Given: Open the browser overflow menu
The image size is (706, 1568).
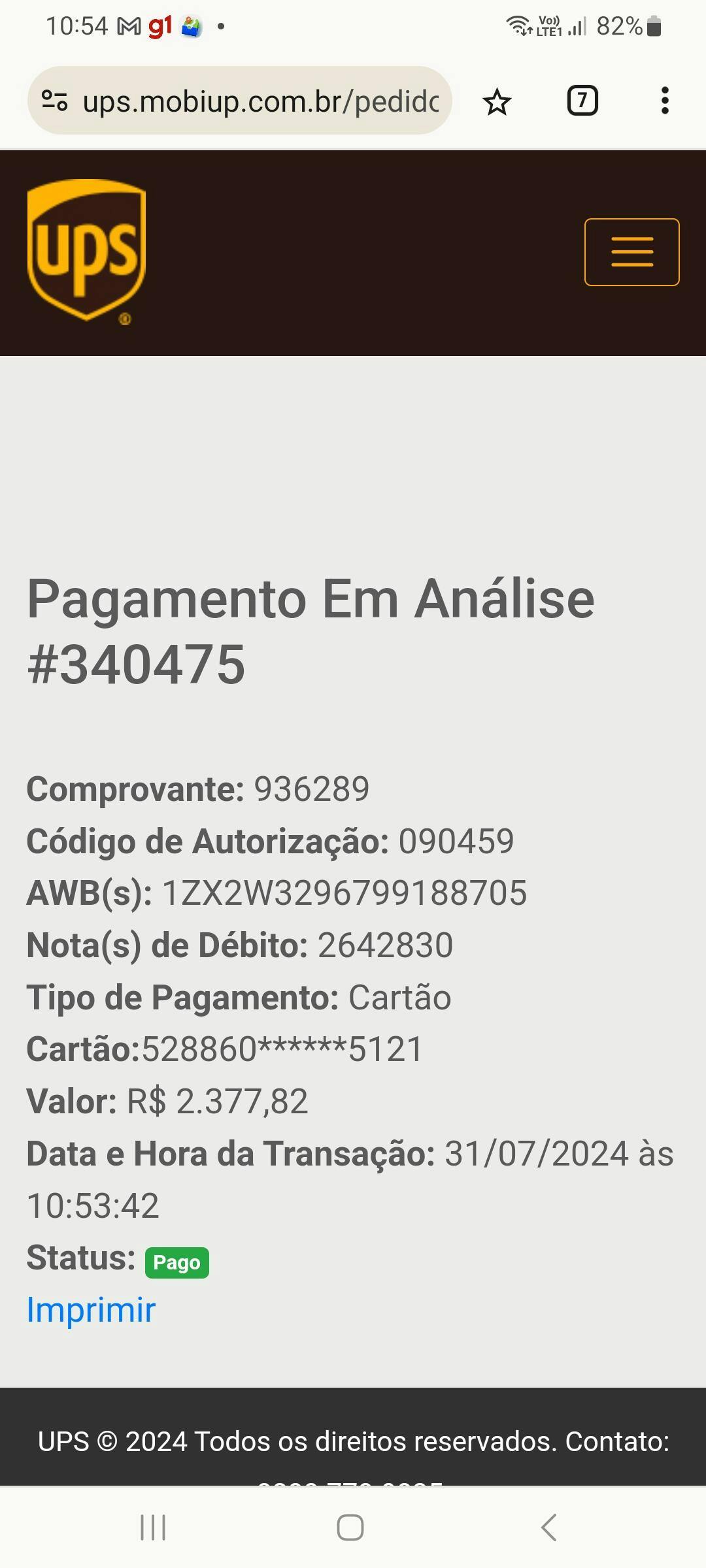Looking at the screenshot, I should click(665, 101).
